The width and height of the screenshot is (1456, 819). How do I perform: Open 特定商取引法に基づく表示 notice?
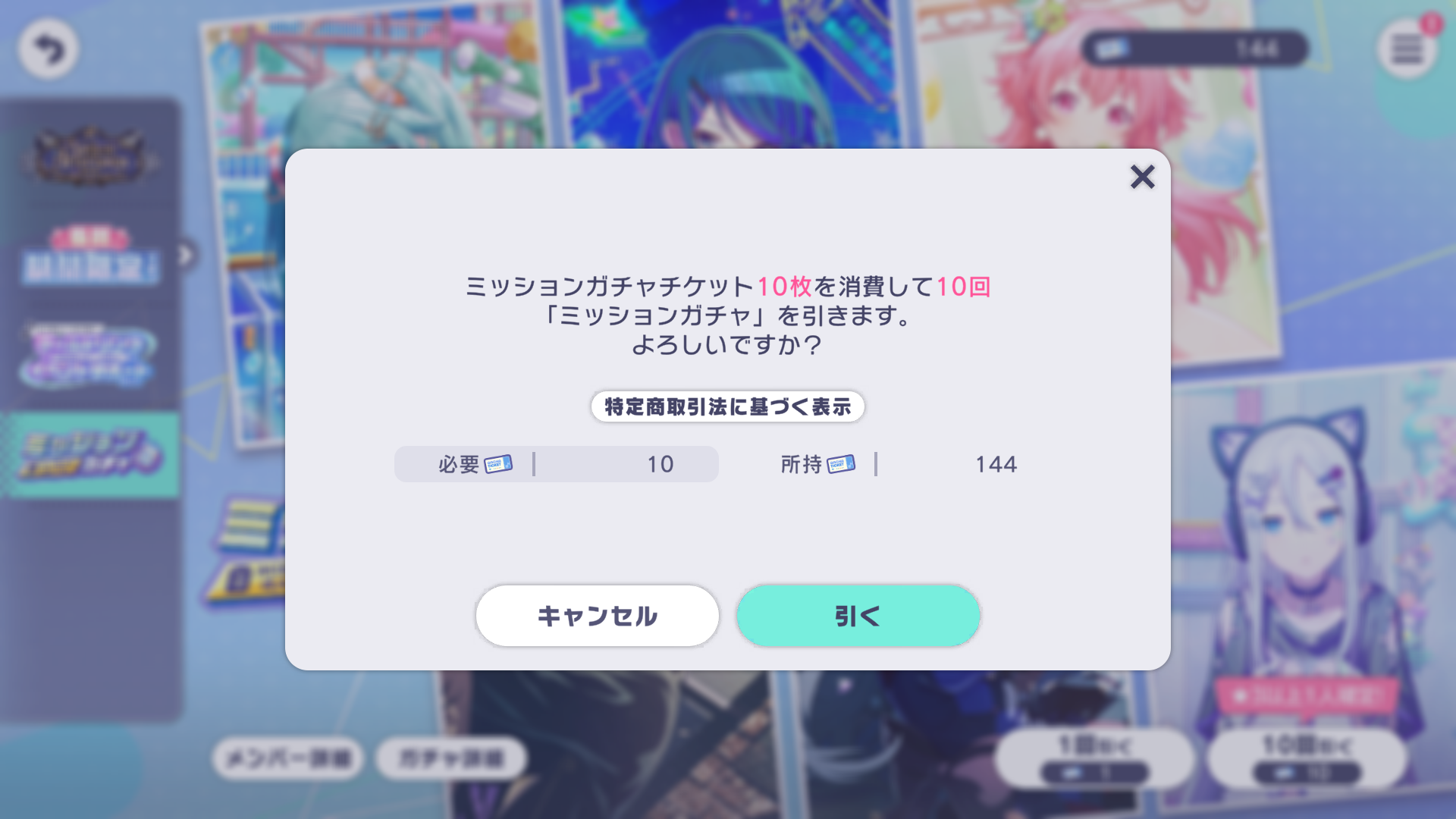pyautogui.click(x=727, y=407)
